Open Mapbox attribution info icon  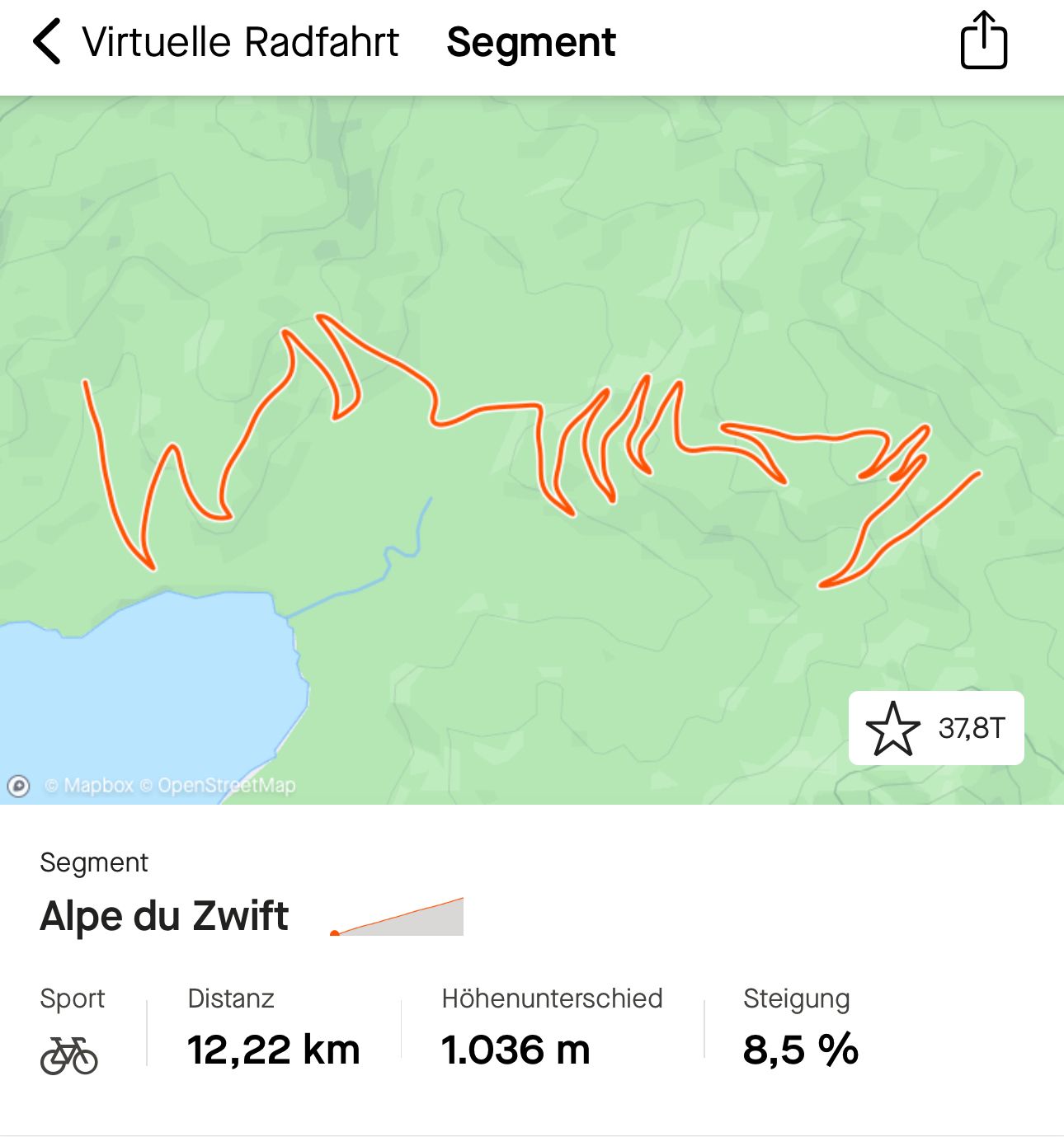19,786
